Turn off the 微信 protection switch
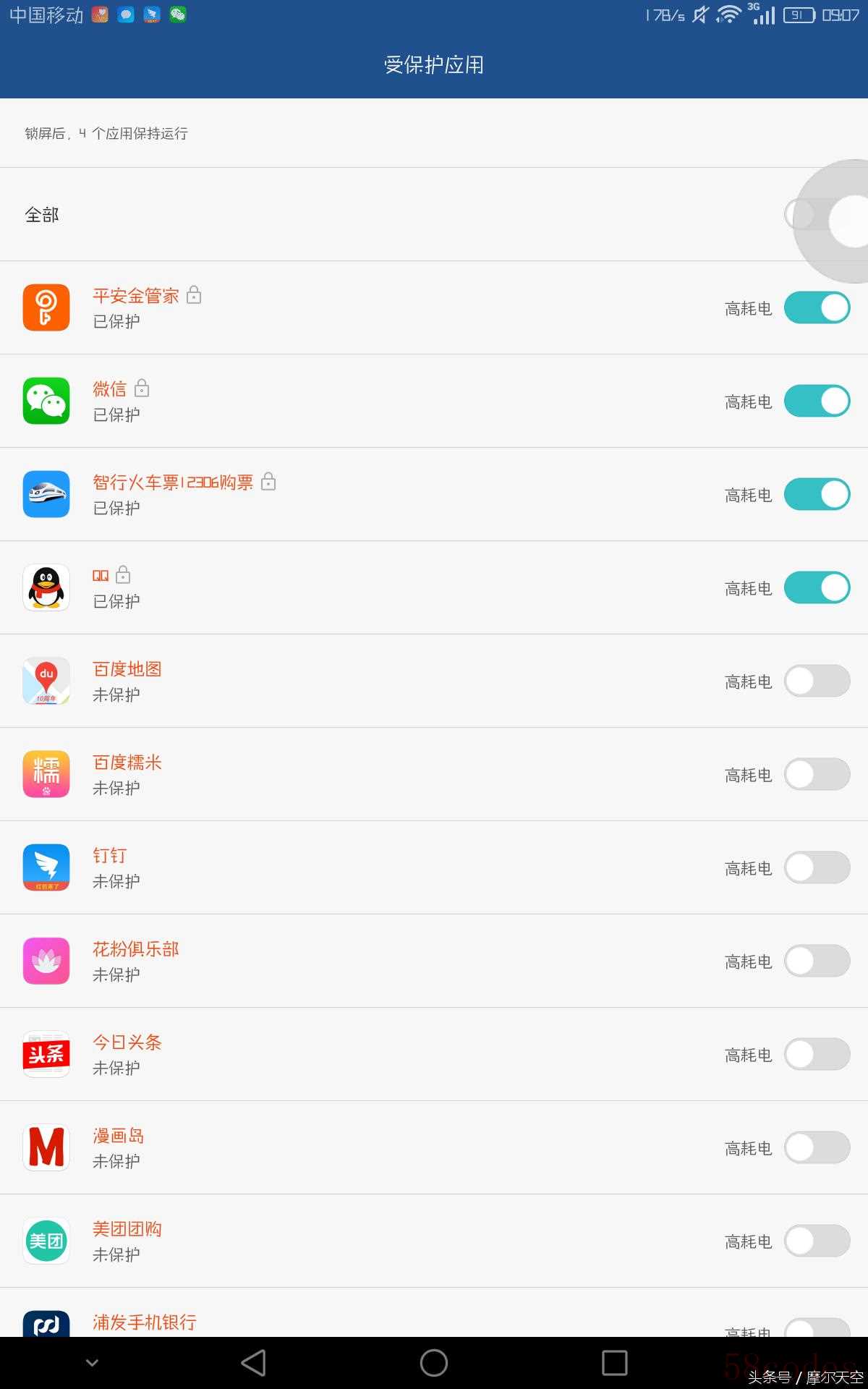Image resolution: width=868 pixels, height=1389 pixels. [x=817, y=401]
